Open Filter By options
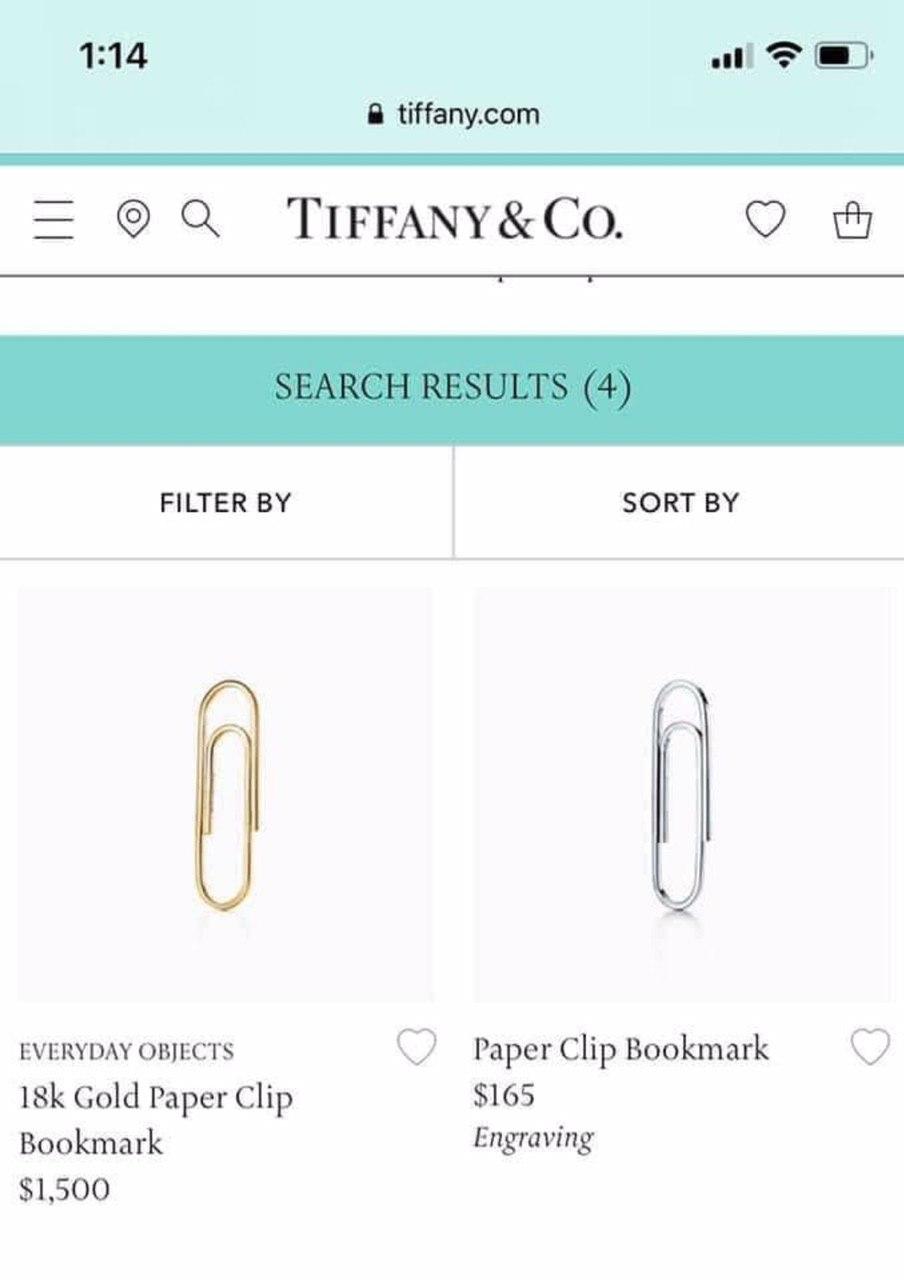 (225, 502)
